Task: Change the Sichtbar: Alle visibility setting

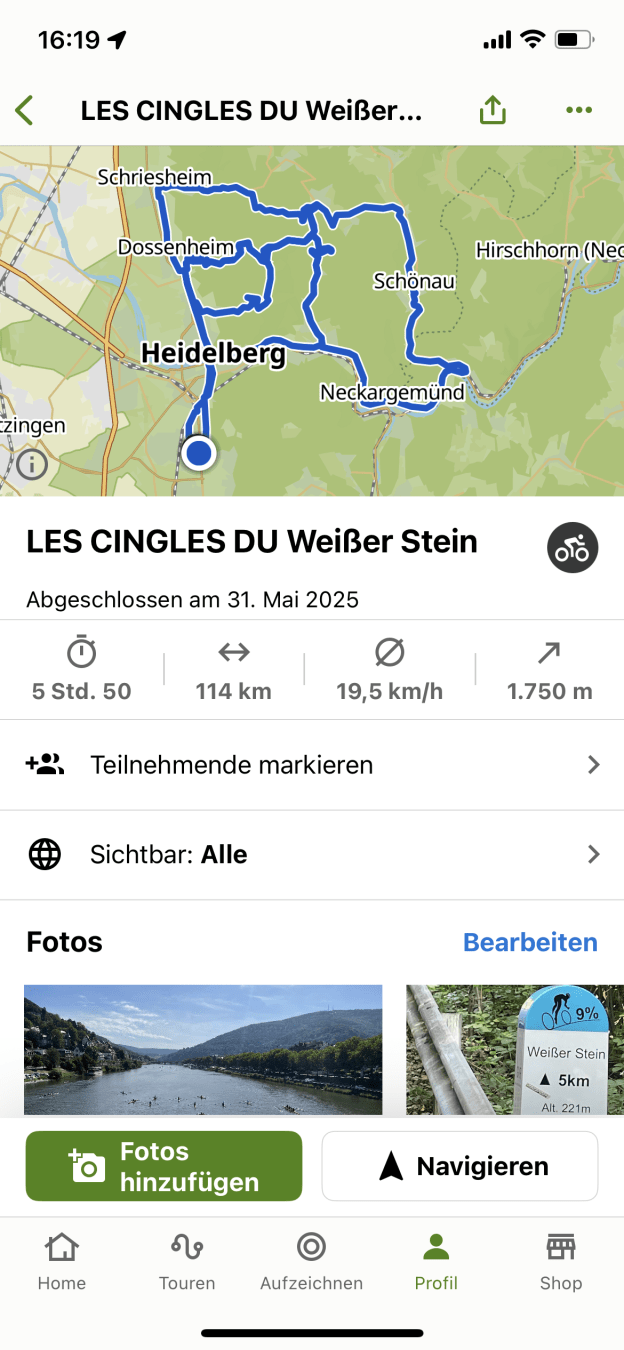Action: click(x=312, y=855)
